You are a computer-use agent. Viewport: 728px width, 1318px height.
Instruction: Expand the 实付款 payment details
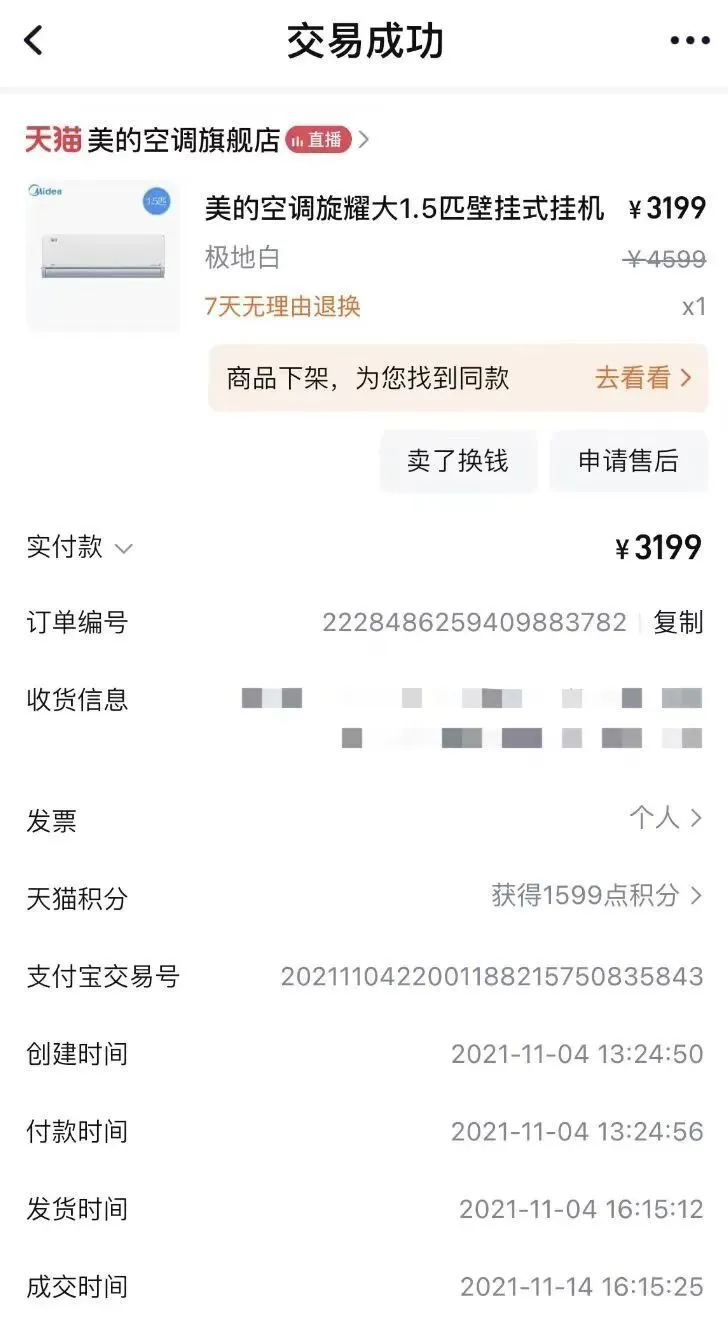80,548
